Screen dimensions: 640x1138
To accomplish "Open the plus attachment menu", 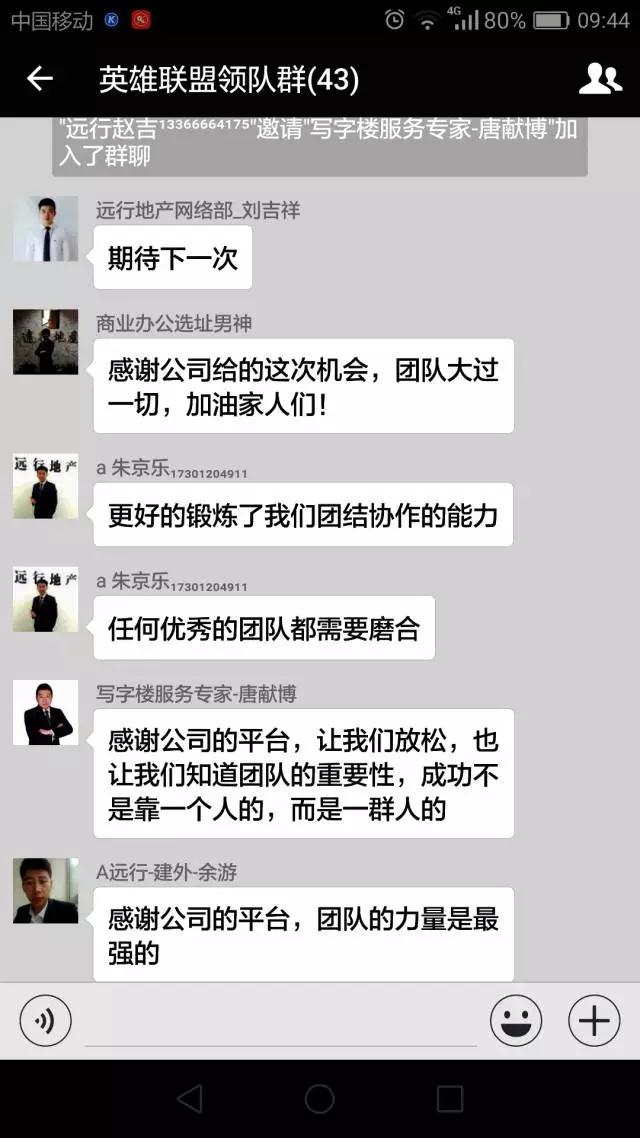I will point(594,1021).
